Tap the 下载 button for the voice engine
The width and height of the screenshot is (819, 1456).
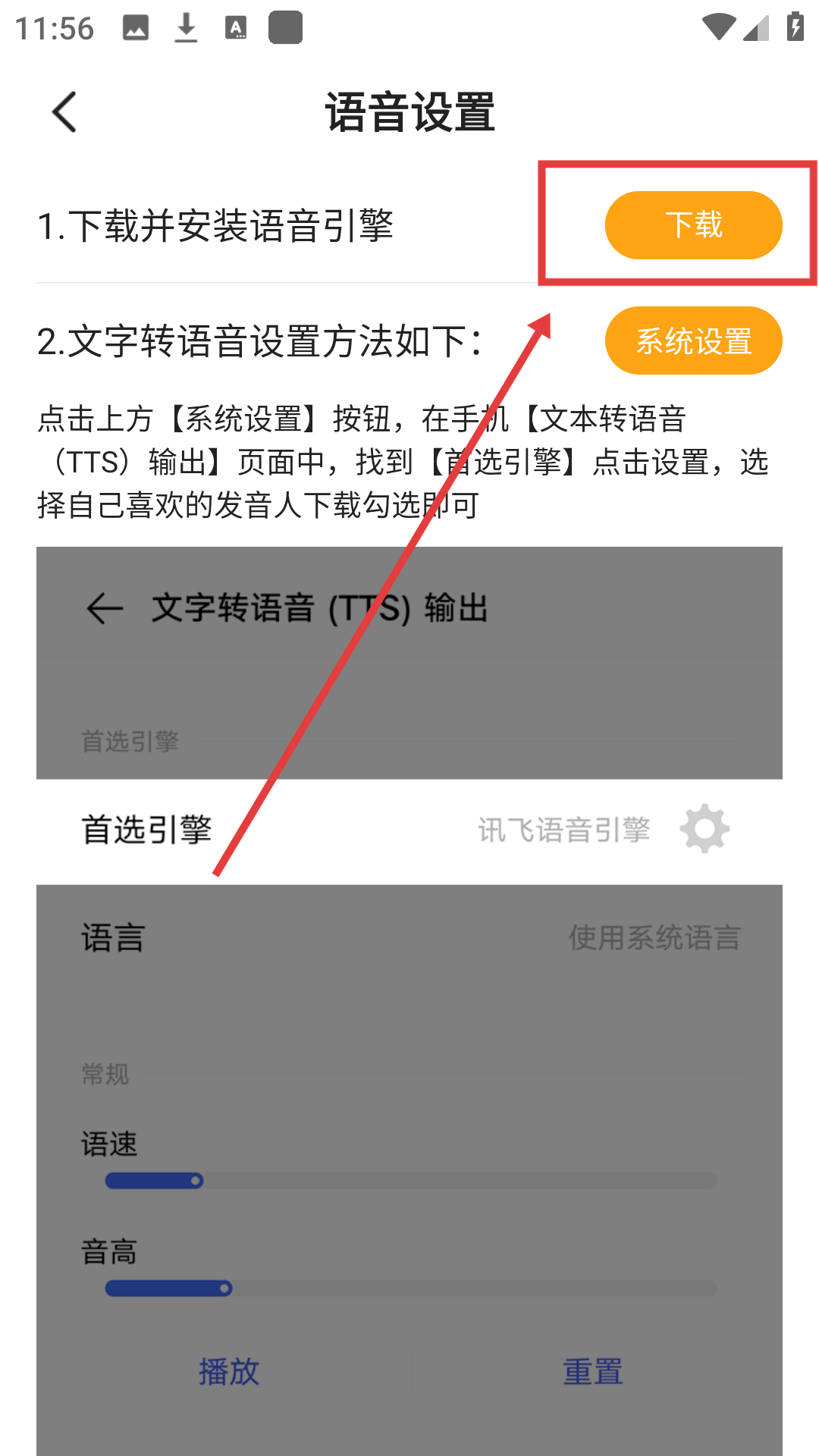(693, 225)
